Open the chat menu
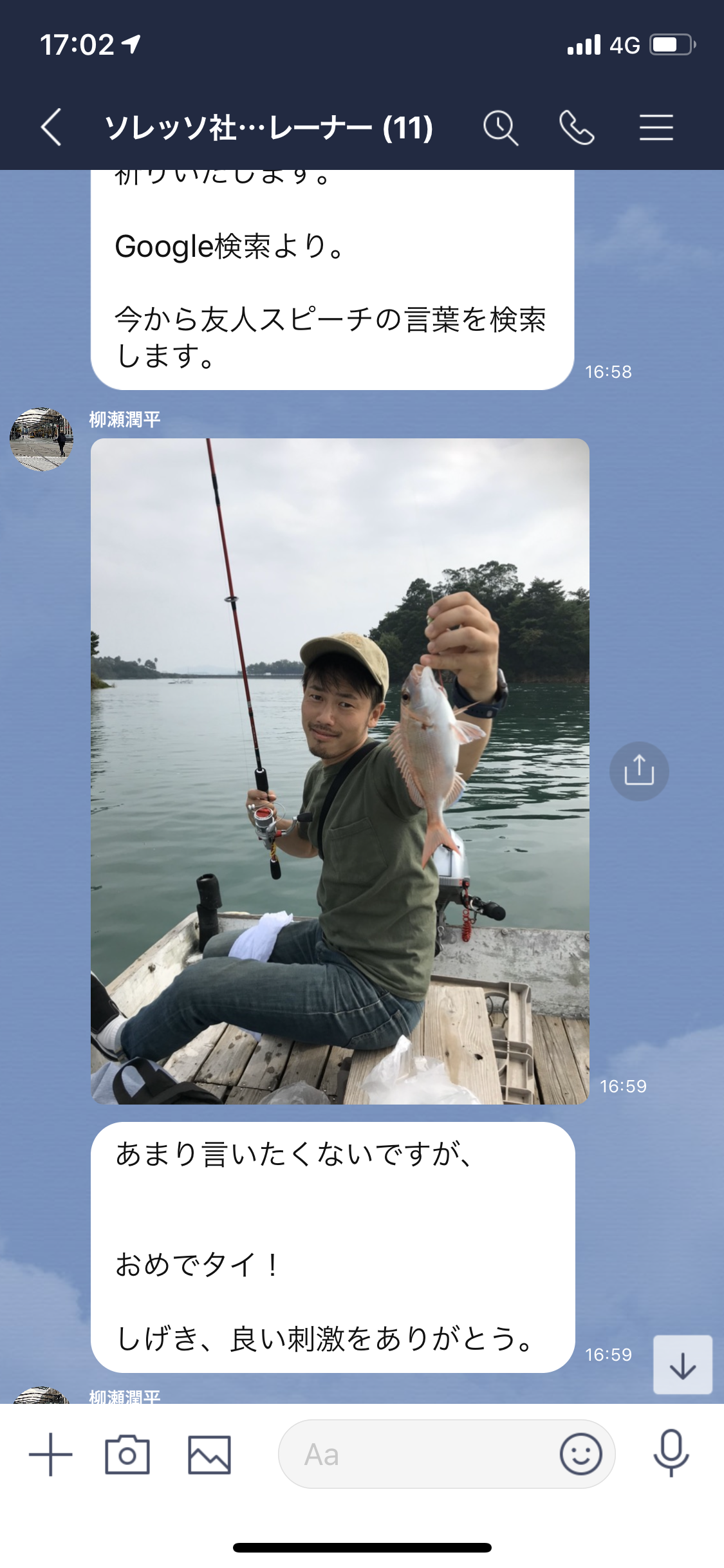The height and width of the screenshot is (1568, 724). [656, 127]
